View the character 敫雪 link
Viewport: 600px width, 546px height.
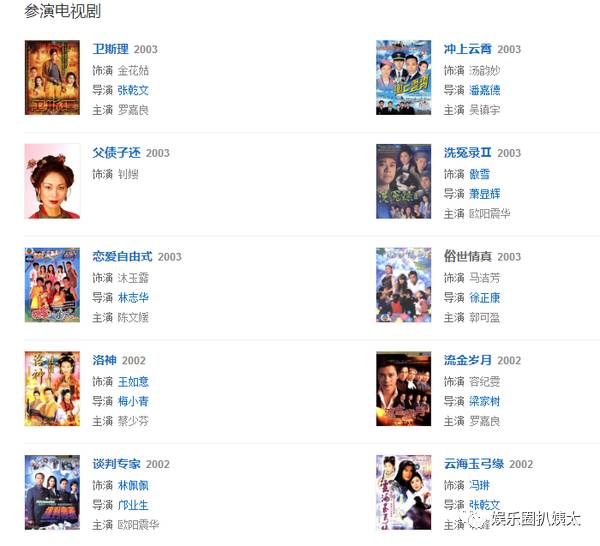[480, 174]
